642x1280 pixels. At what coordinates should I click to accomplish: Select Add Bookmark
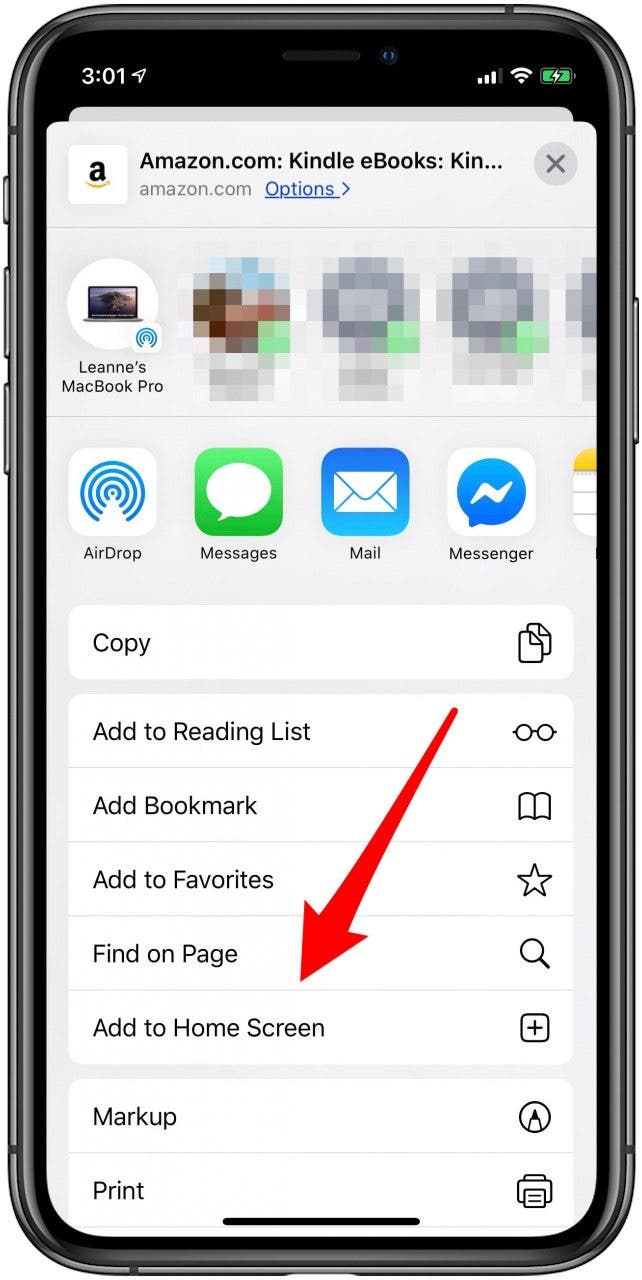pyautogui.click(x=321, y=806)
